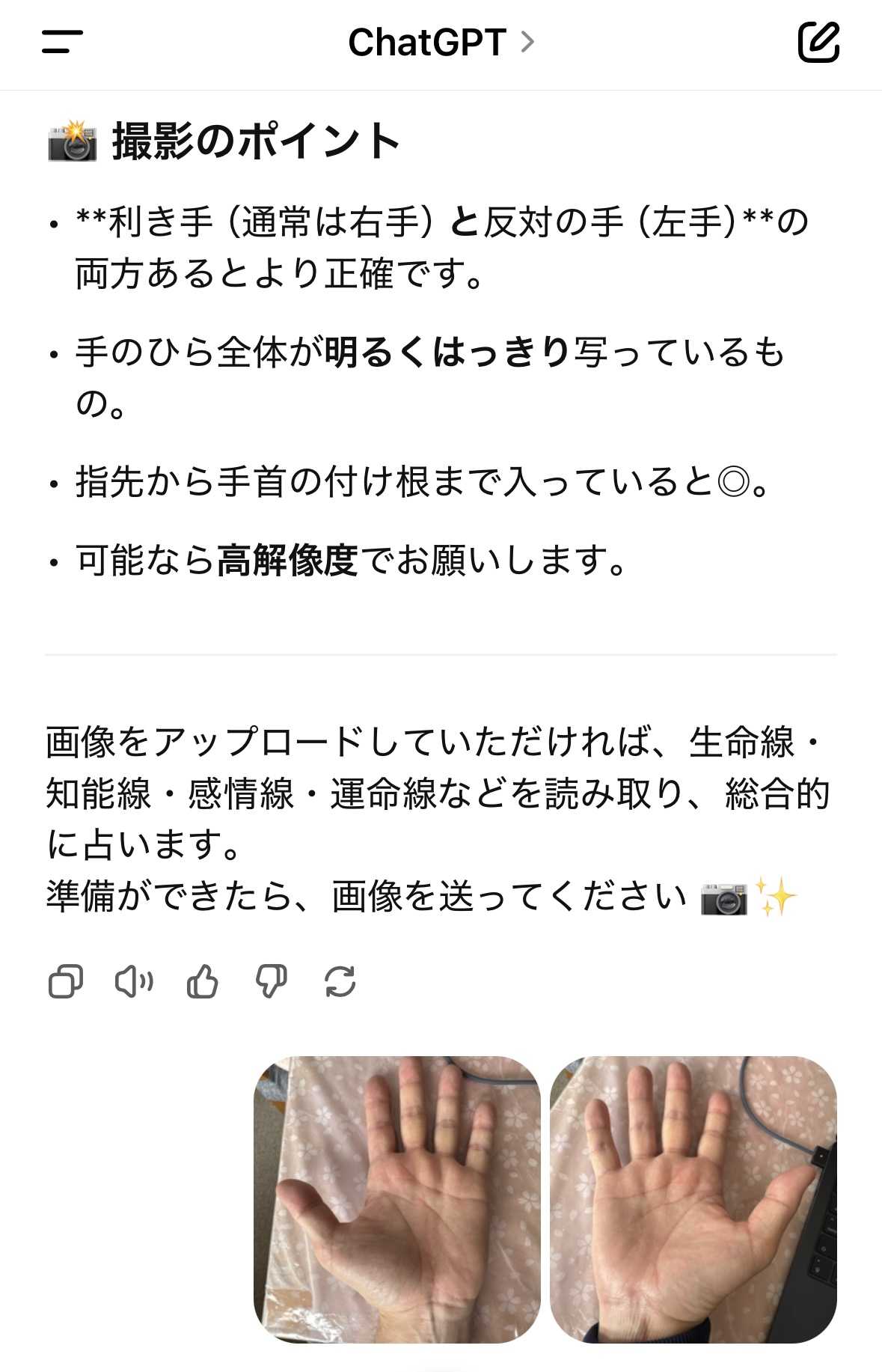Give the response a thumbs up

tap(203, 981)
